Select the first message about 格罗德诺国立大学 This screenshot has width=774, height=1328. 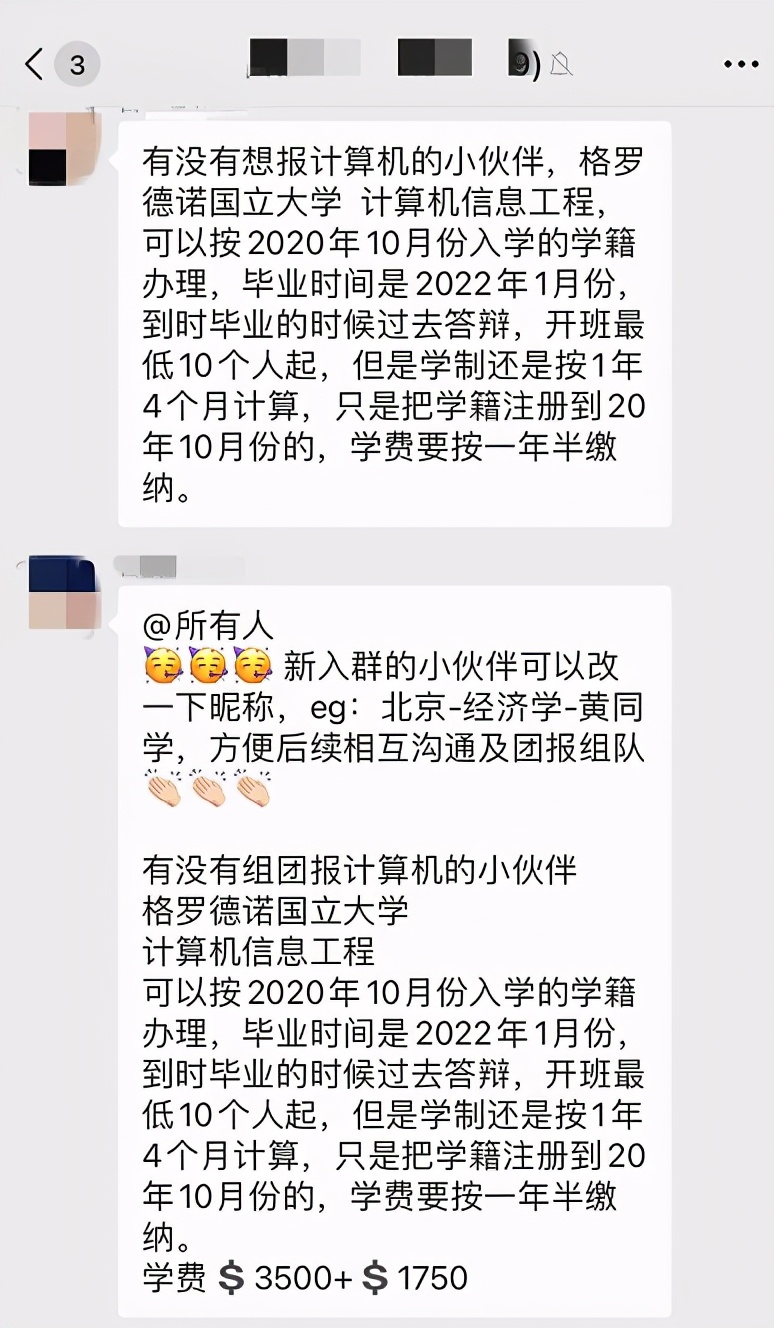click(x=395, y=321)
